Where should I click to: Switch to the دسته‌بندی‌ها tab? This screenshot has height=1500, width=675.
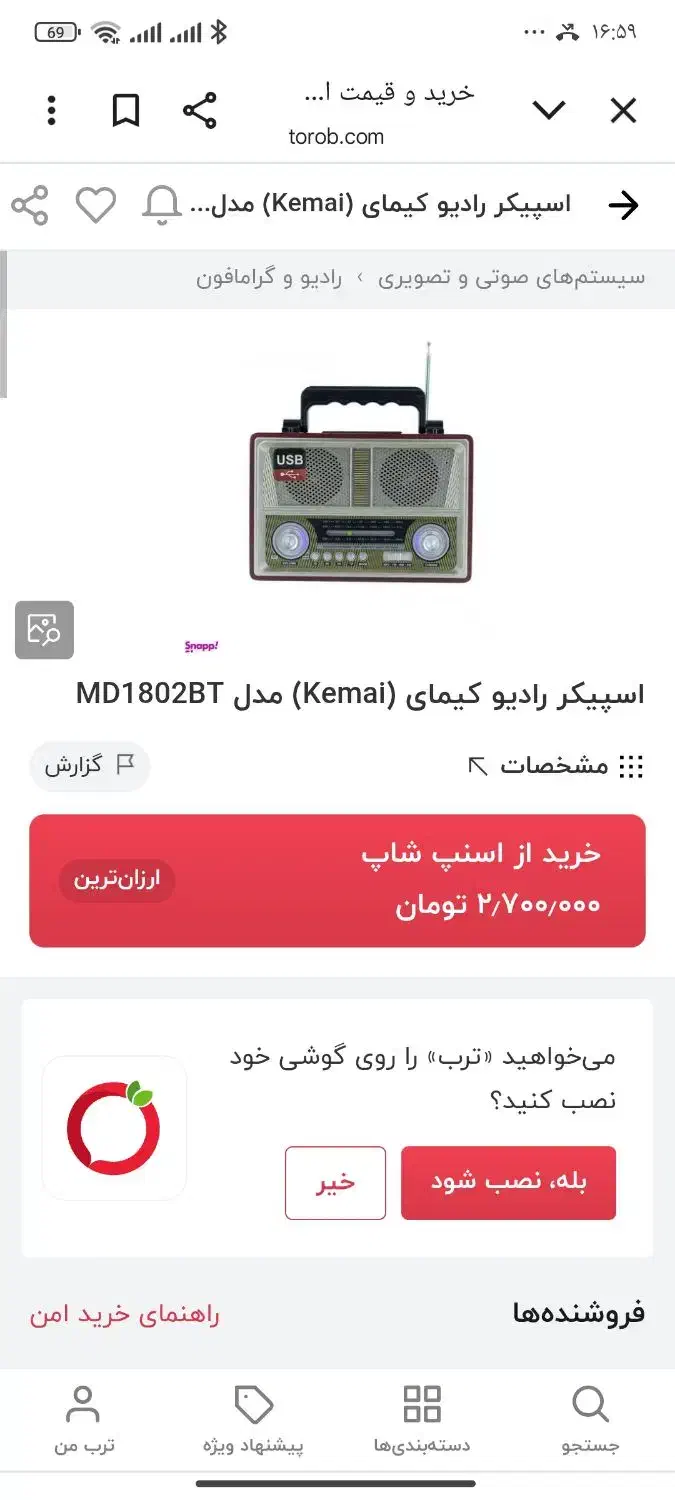(x=422, y=1418)
